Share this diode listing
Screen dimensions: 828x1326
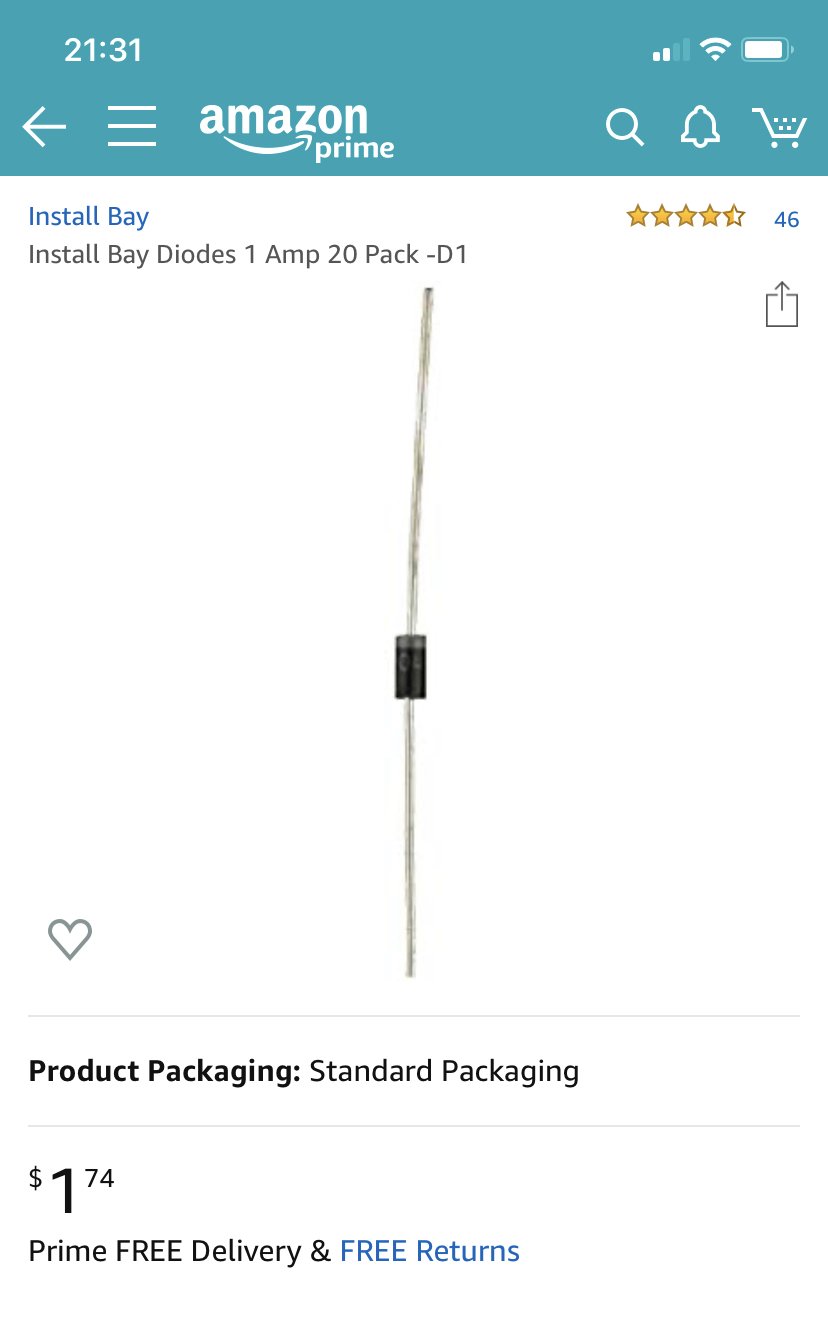tap(781, 304)
